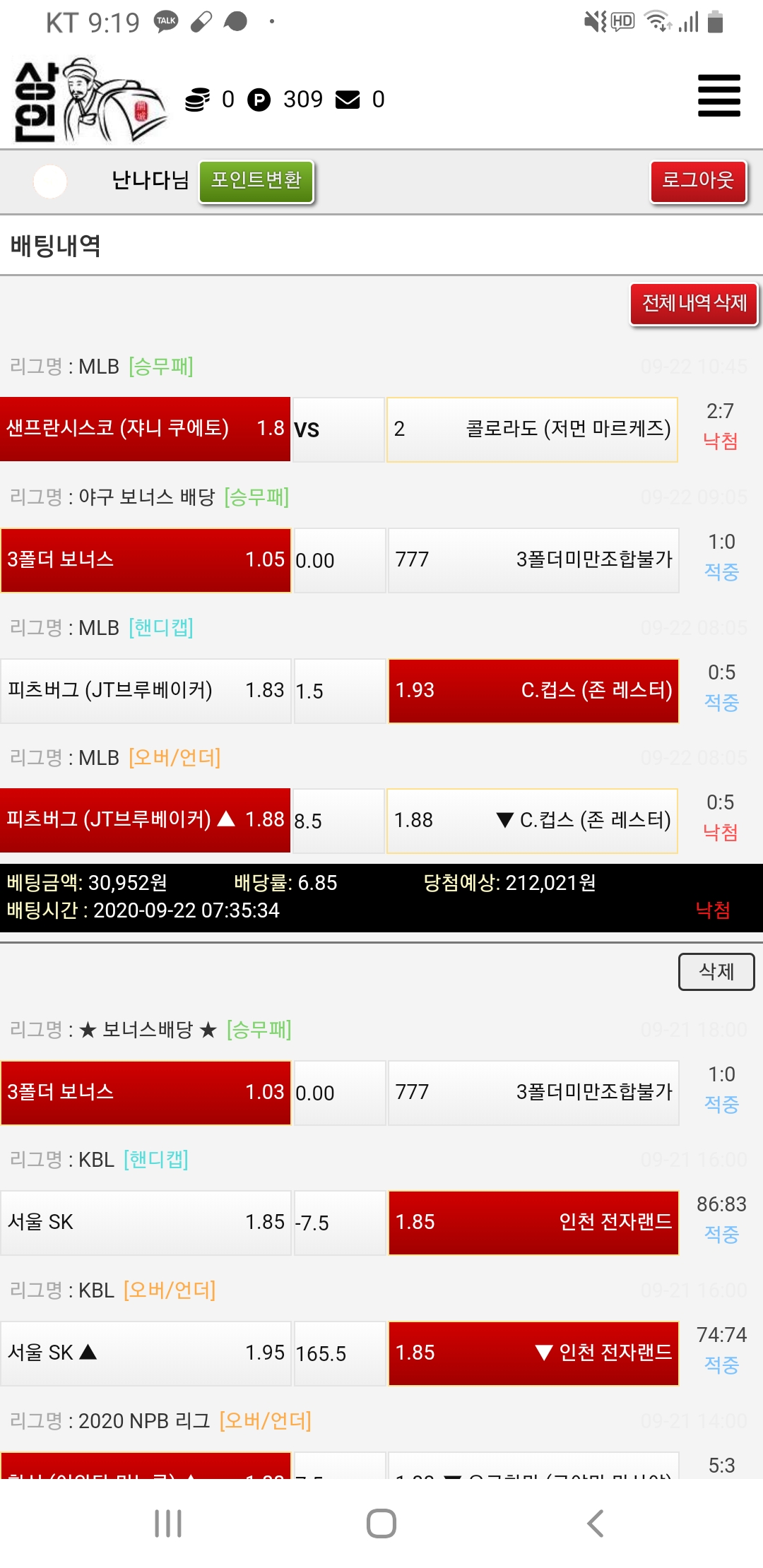This screenshot has width=763, height=1568.
Task: Delete all history with 전체 내역 삭제
Action: pyautogui.click(x=694, y=304)
